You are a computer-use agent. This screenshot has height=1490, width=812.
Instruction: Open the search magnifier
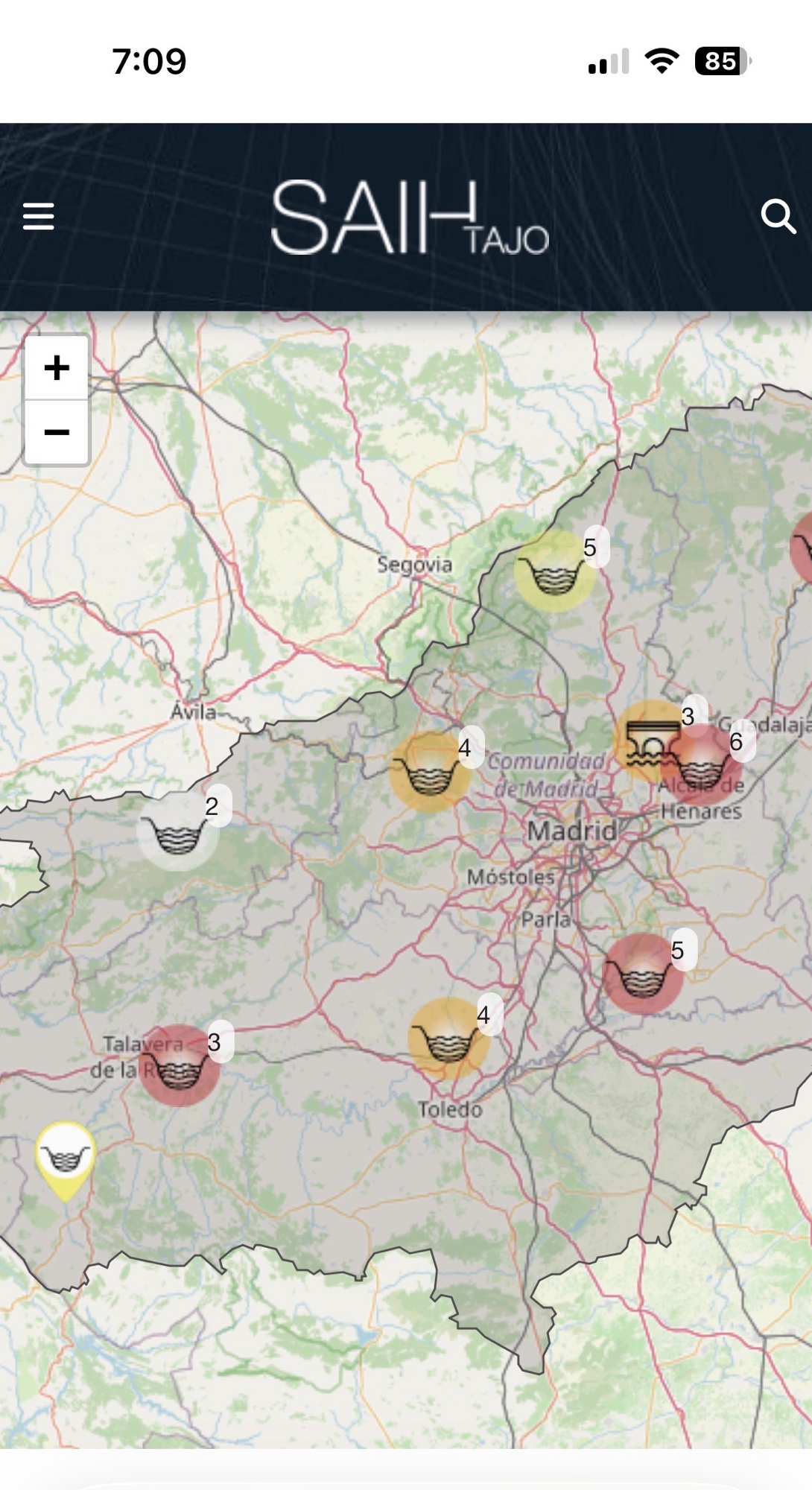pos(778,217)
